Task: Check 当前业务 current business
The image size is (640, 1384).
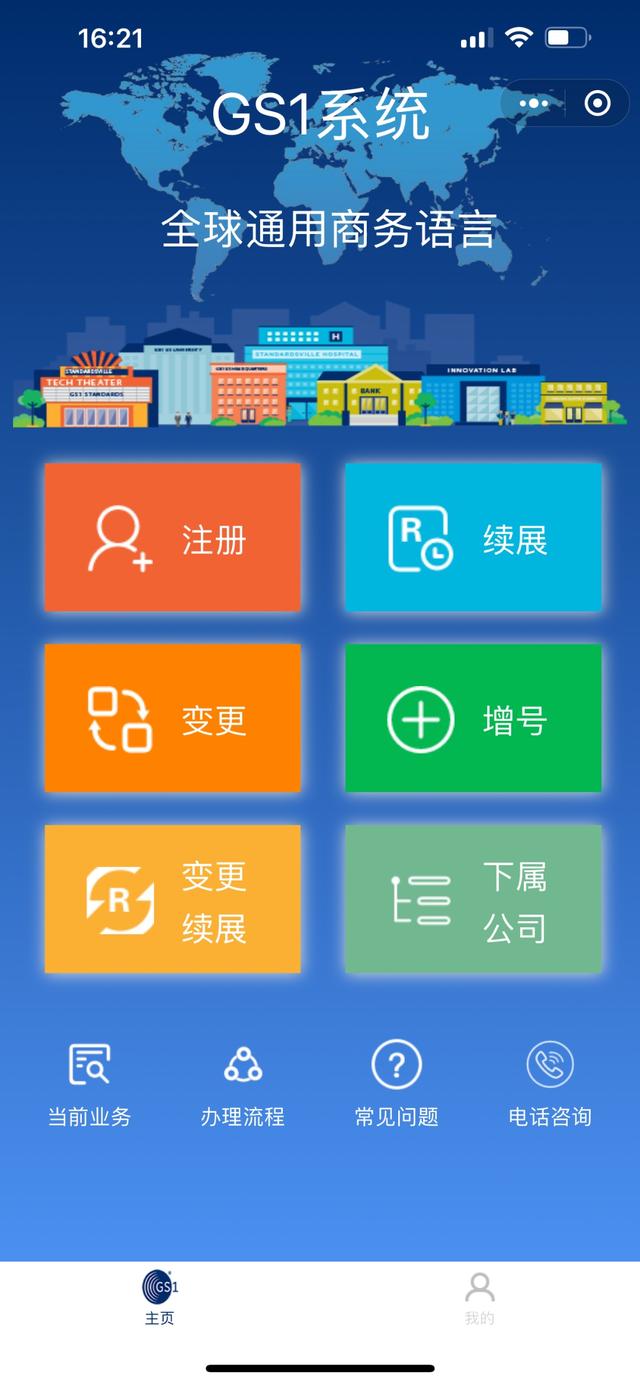Action: [x=89, y=1084]
